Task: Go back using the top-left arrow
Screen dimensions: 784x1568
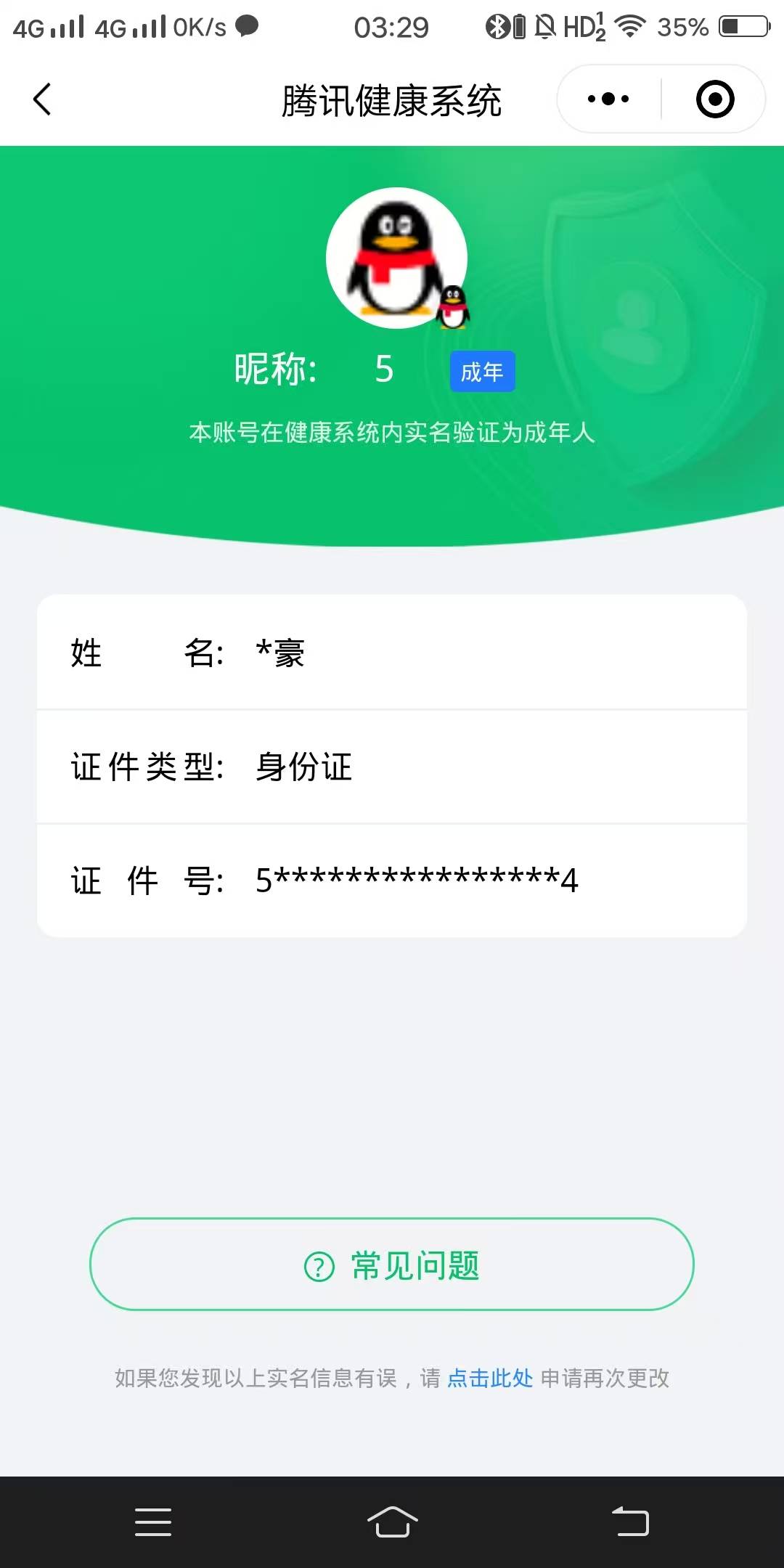Action: click(x=42, y=99)
